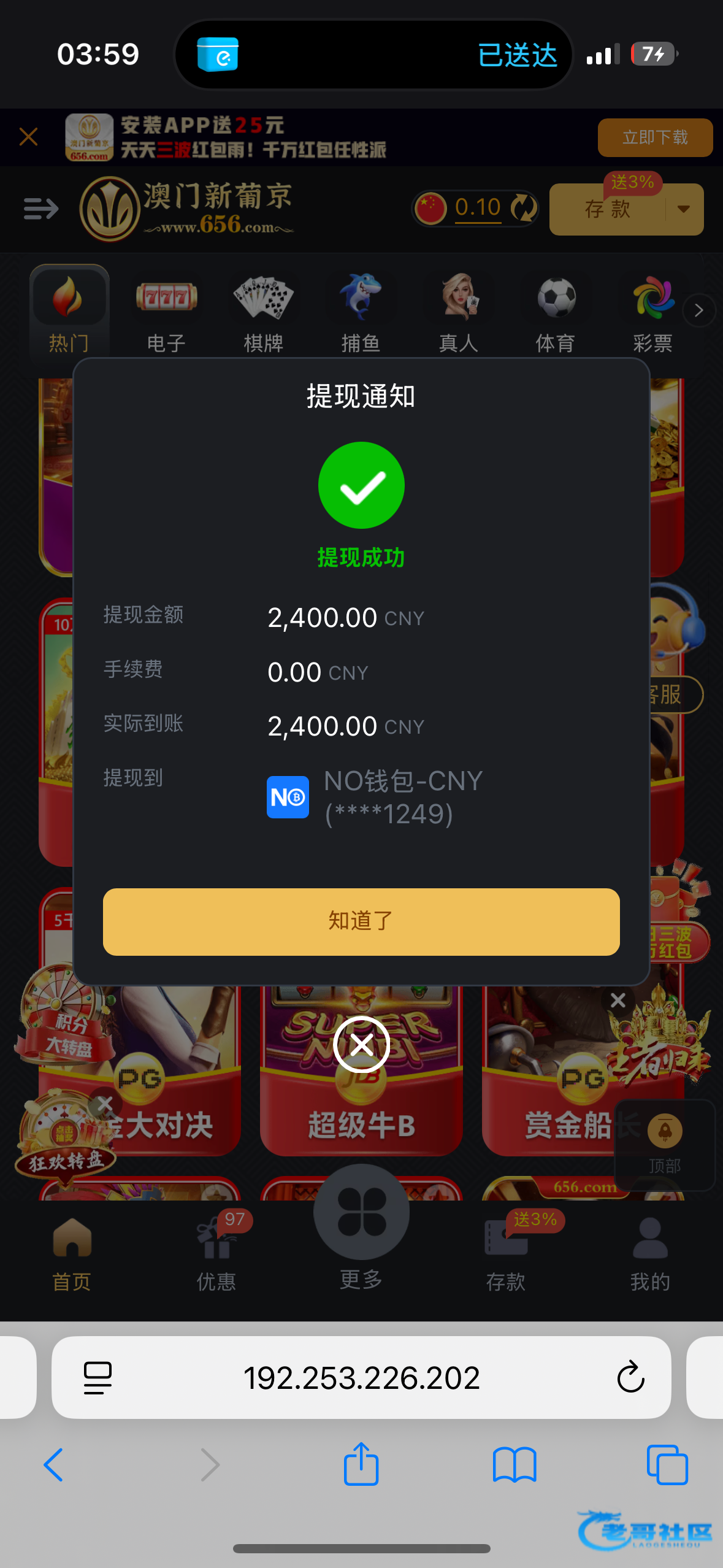The height and width of the screenshot is (1568, 723).
Task: Confirm the withdrawal notice with 知道了
Action: pyautogui.click(x=361, y=921)
